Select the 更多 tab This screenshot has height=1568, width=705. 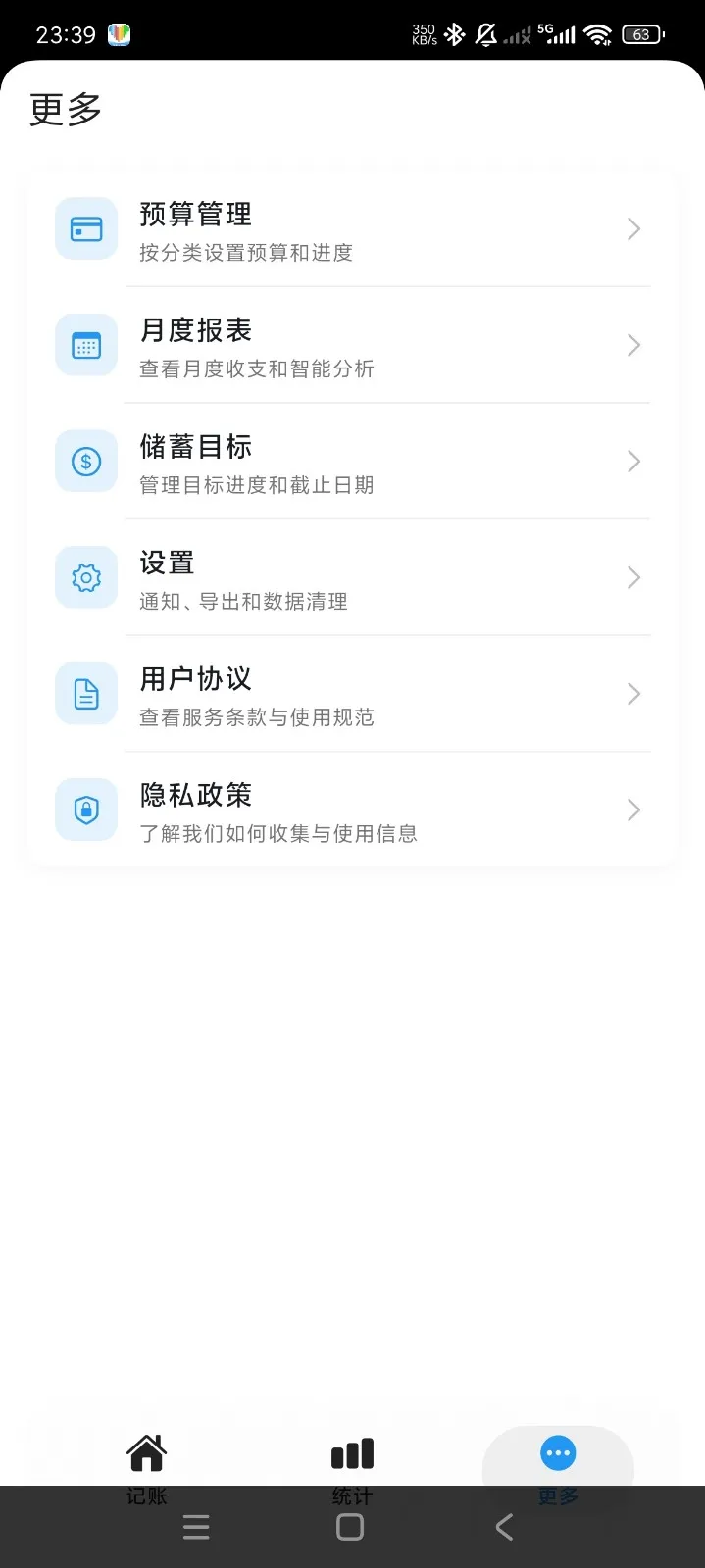(x=558, y=1467)
